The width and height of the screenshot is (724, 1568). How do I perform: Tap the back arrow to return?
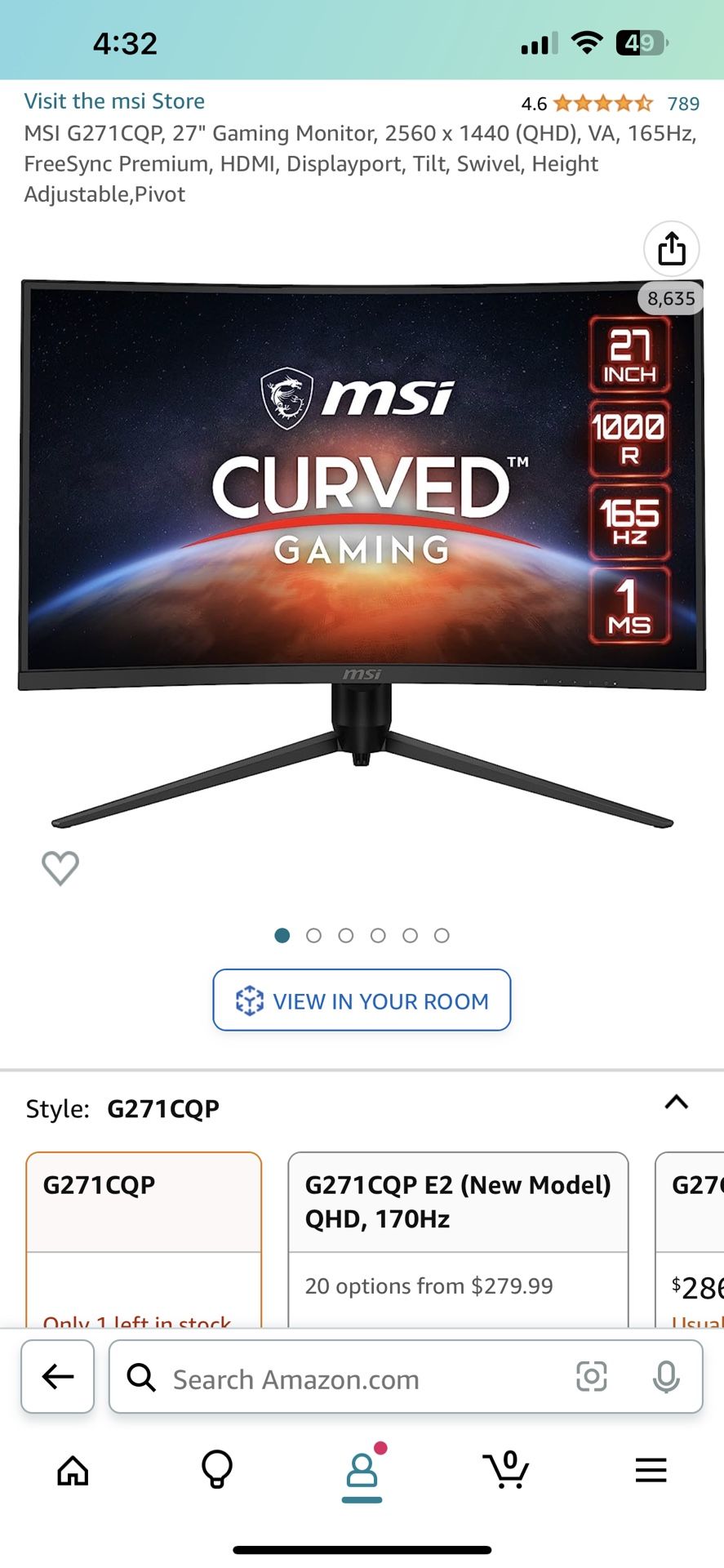tap(56, 1376)
